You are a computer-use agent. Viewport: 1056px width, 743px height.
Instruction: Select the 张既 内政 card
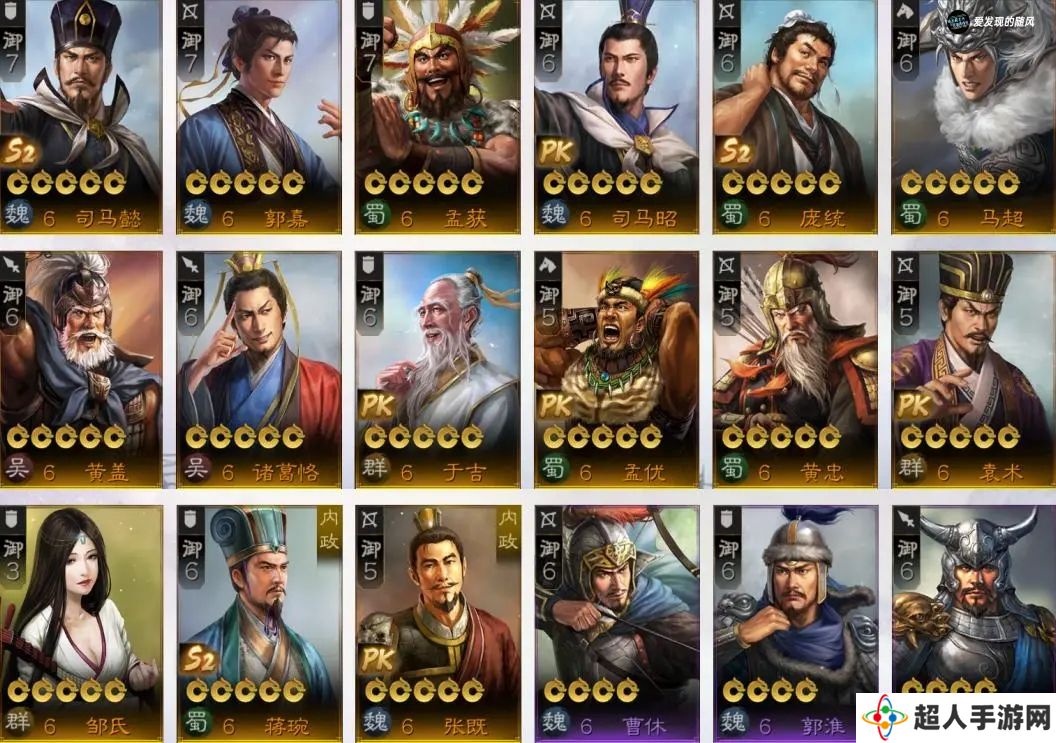pos(438,620)
